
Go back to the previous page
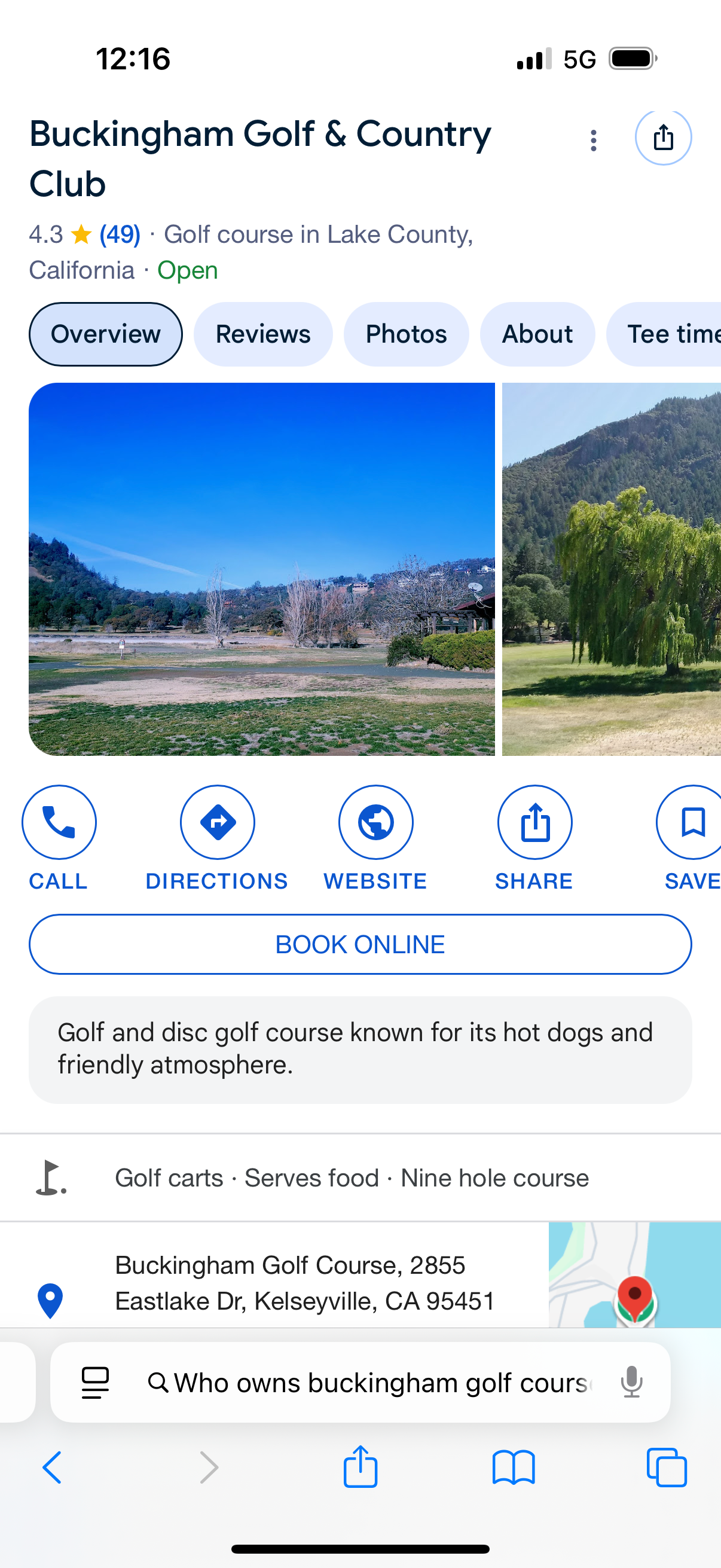click(53, 1468)
